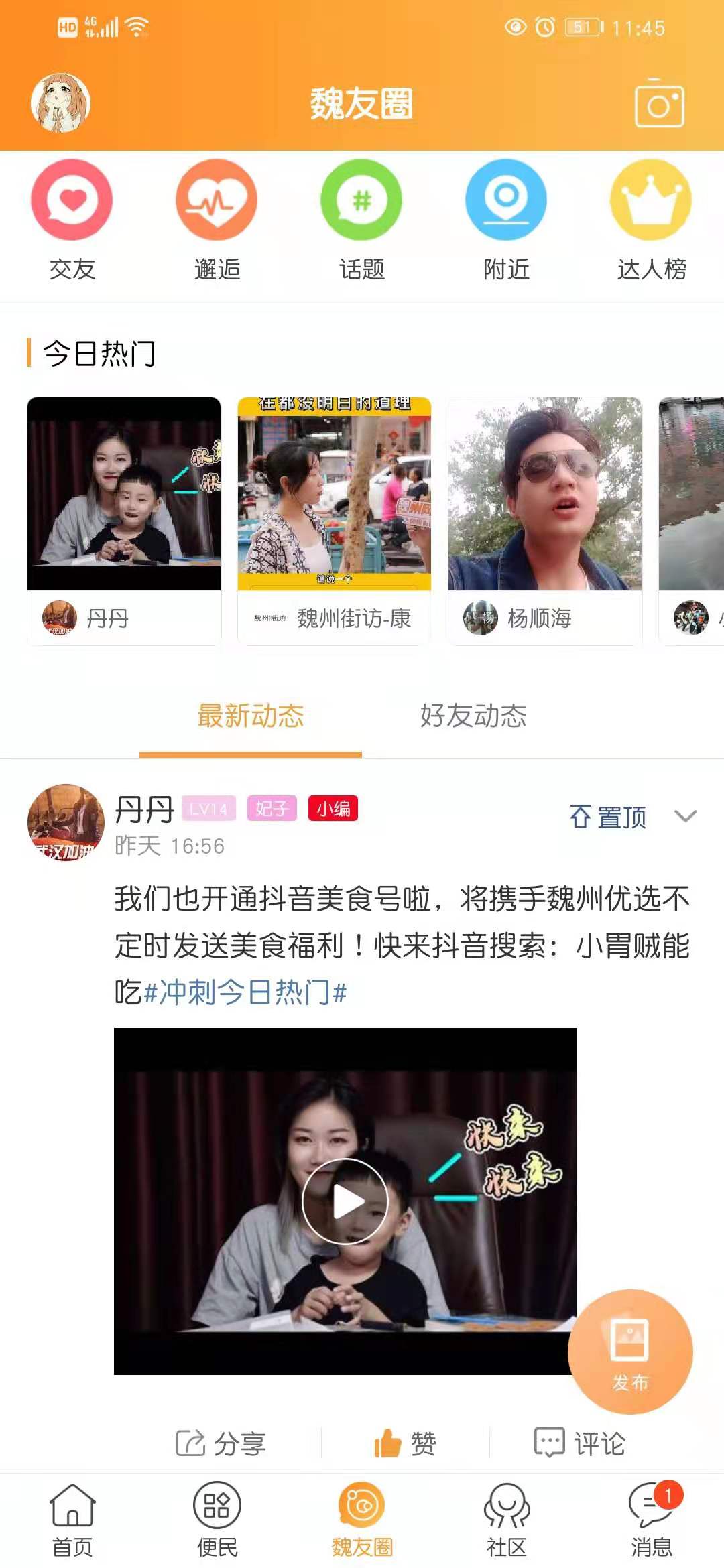Open the #冲刺今日热门# hashtag link
Viewport: 724px width, 1568px height.
(x=245, y=992)
